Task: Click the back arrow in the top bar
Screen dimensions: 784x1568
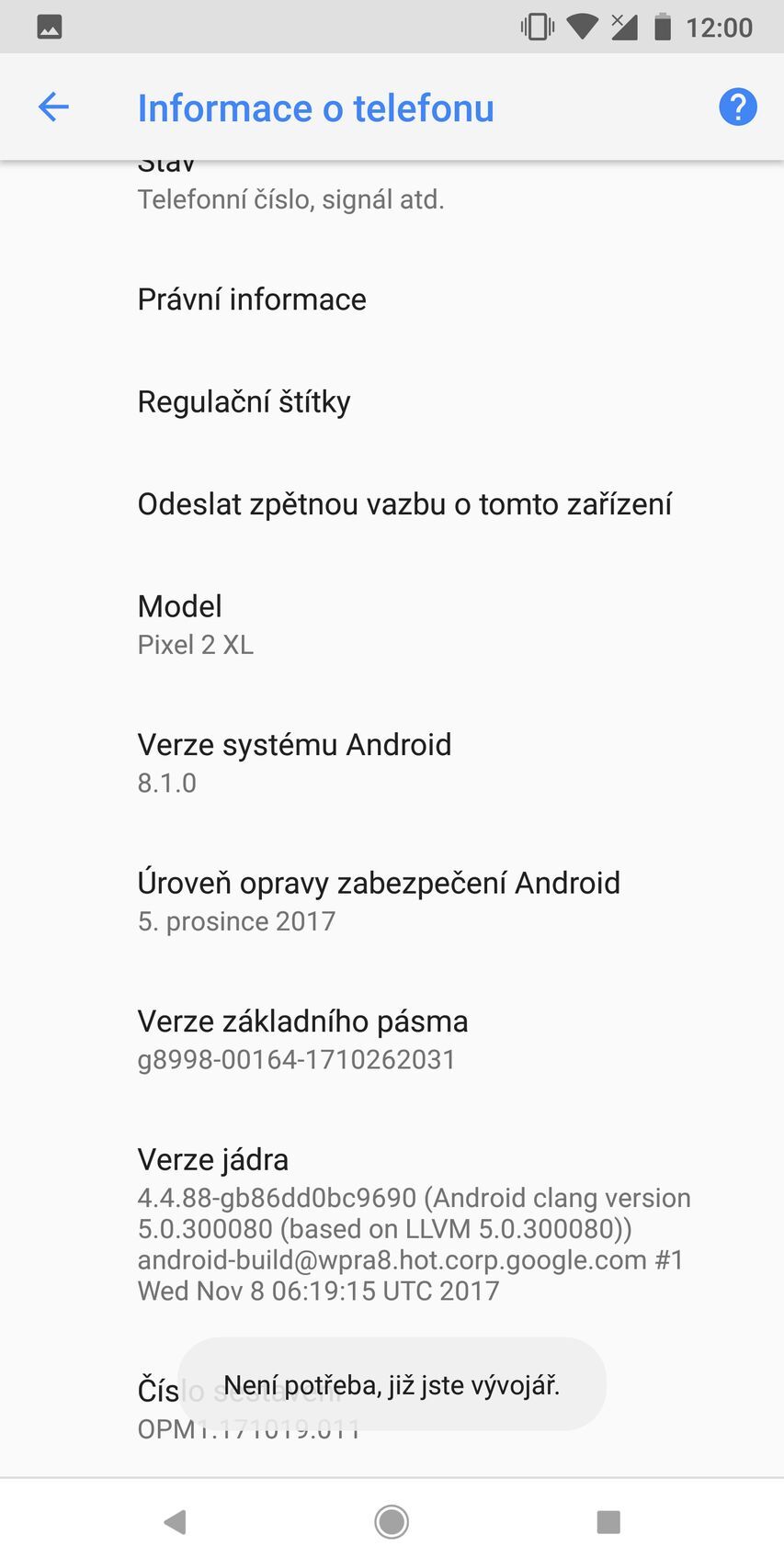Action: (x=52, y=107)
